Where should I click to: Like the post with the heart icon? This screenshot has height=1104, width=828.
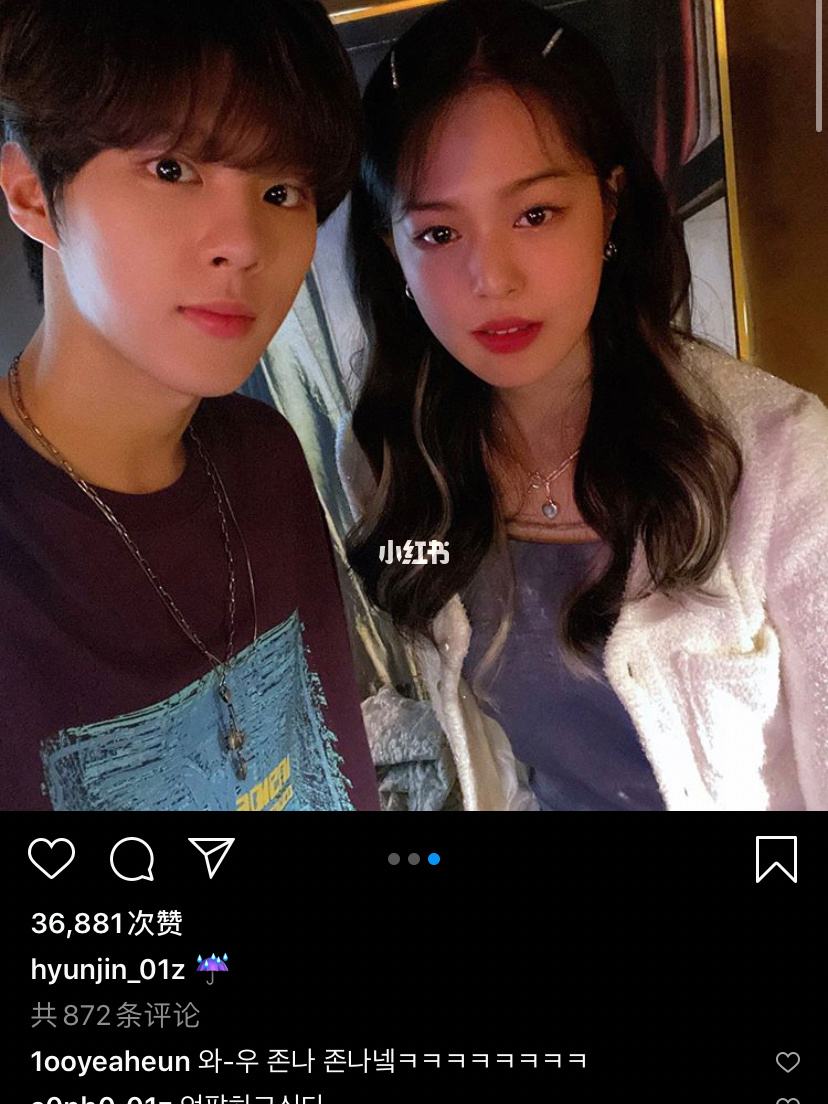point(51,858)
